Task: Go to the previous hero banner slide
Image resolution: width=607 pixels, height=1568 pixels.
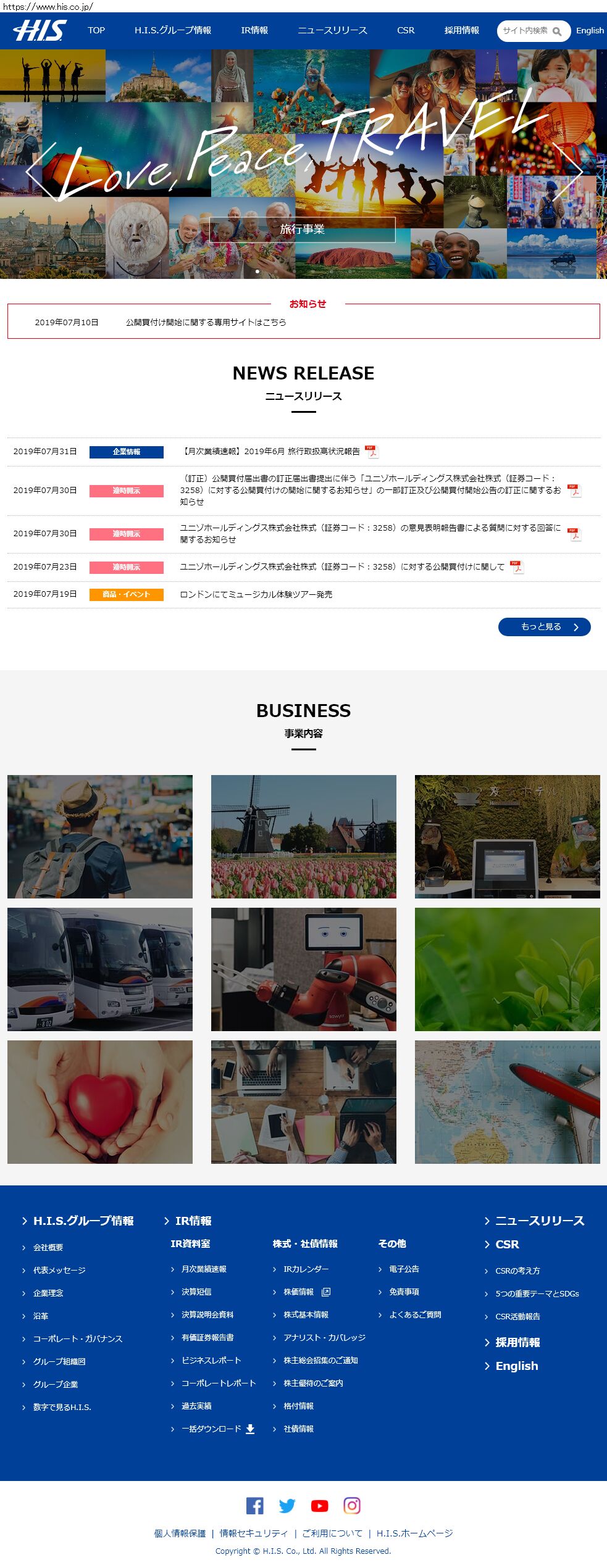Action: (x=40, y=171)
